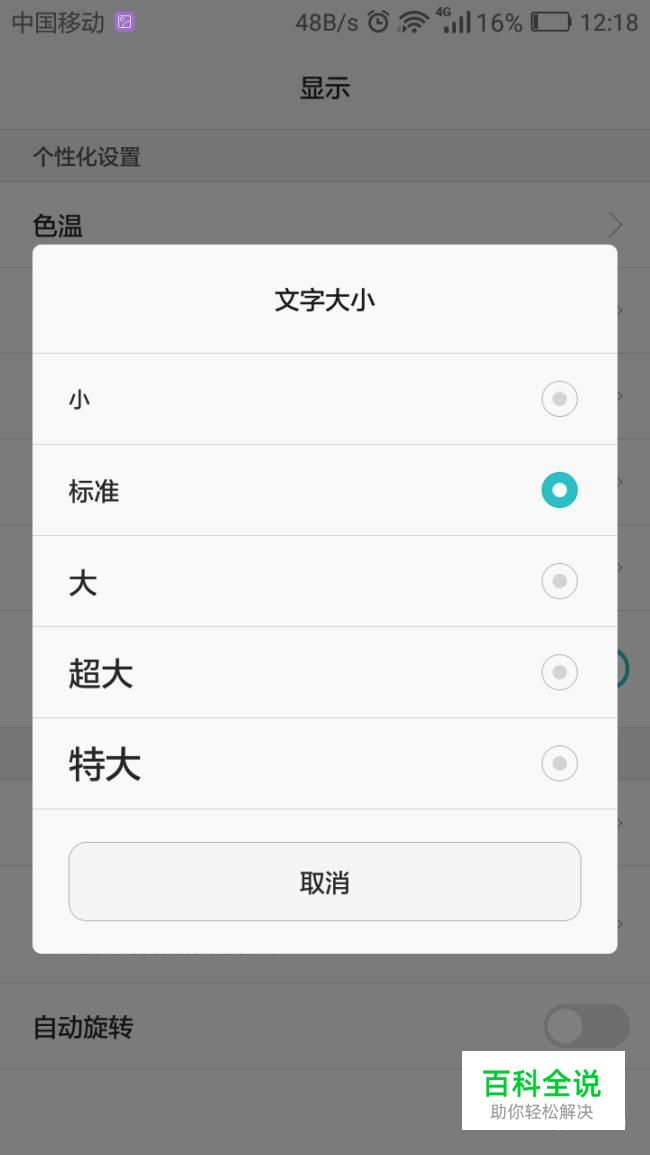Select the 大 text size option
650x1155 pixels.
pyautogui.click(x=324, y=581)
